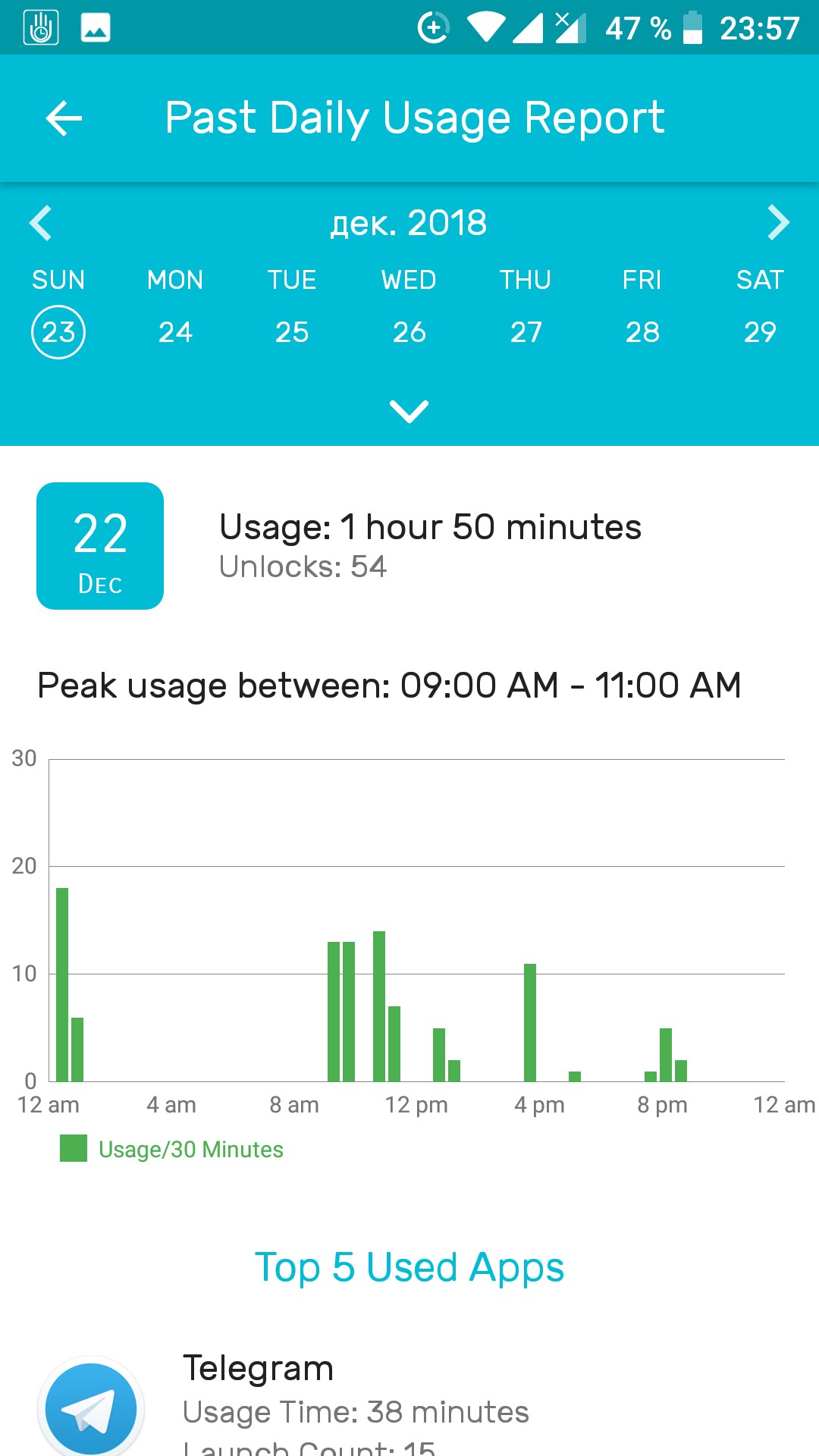This screenshot has height=1456, width=819.
Task: Select Friday 28 in the calendar
Action: [642, 332]
